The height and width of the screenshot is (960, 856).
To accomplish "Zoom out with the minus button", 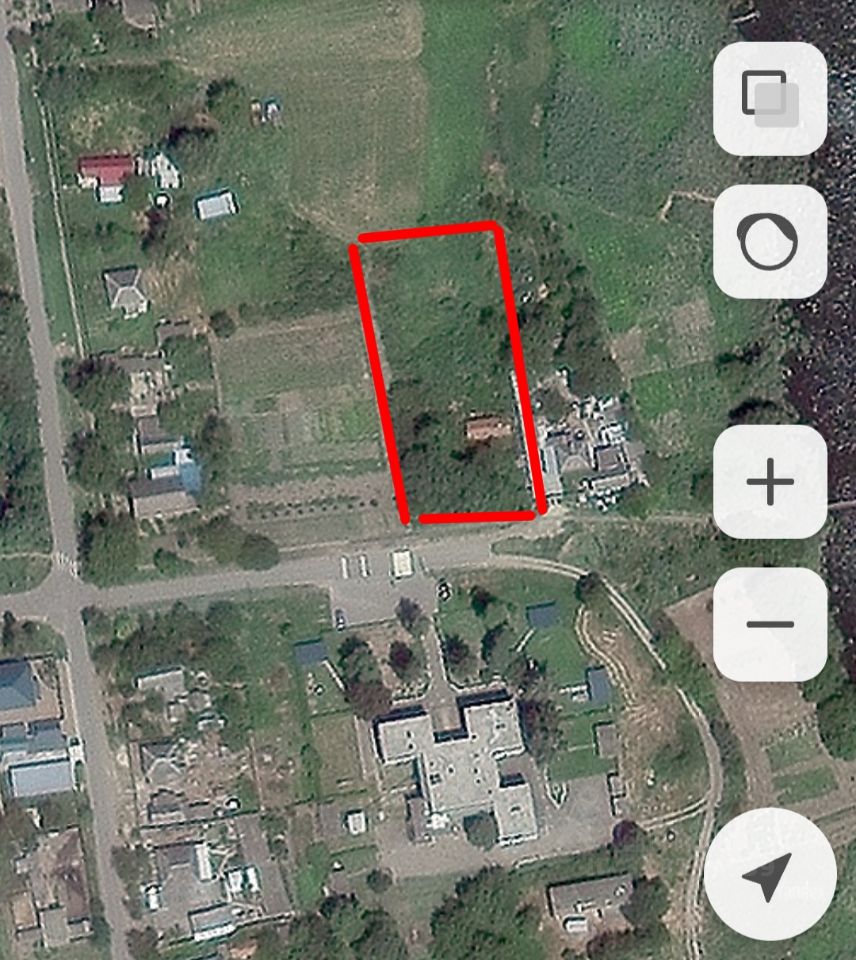I will point(769,625).
